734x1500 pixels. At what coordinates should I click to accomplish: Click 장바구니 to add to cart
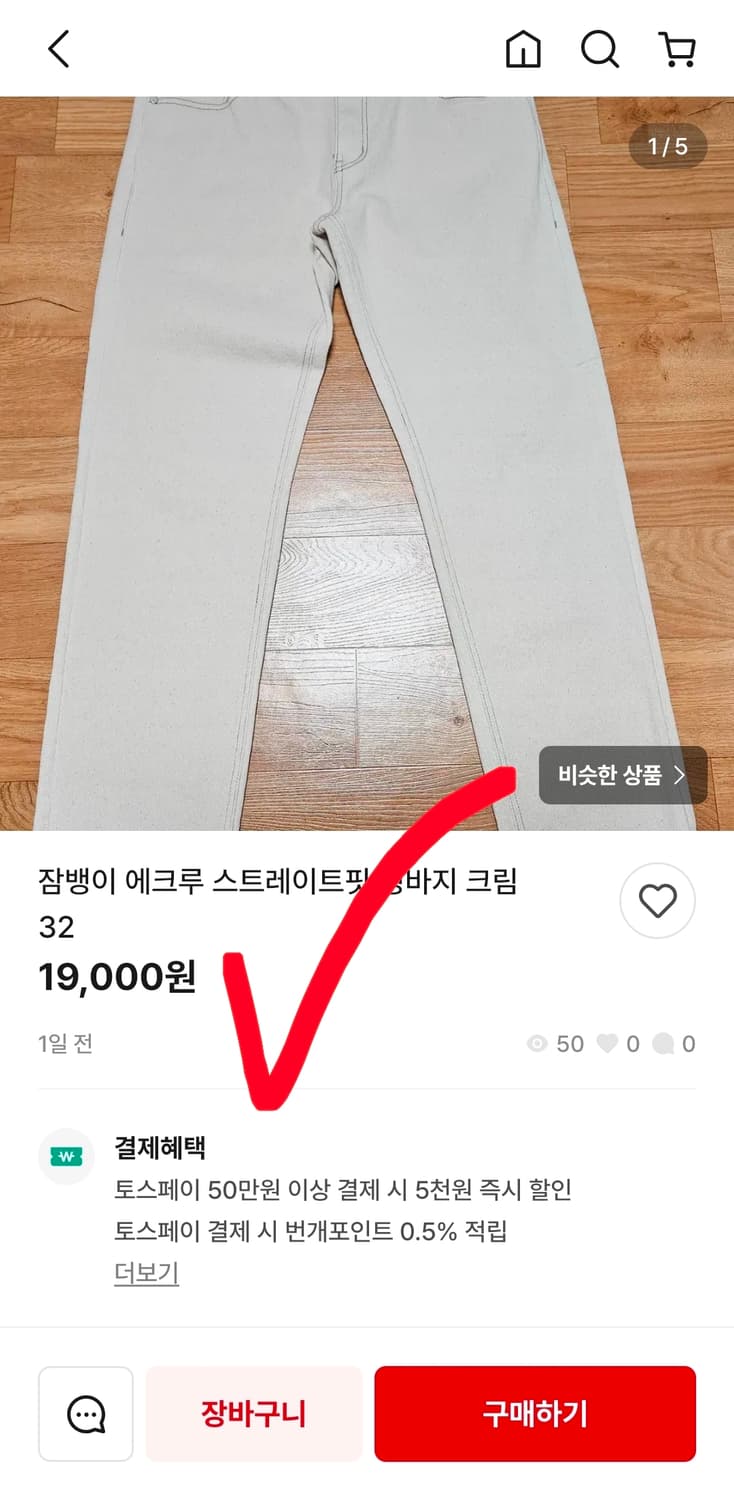[x=254, y=1413]
